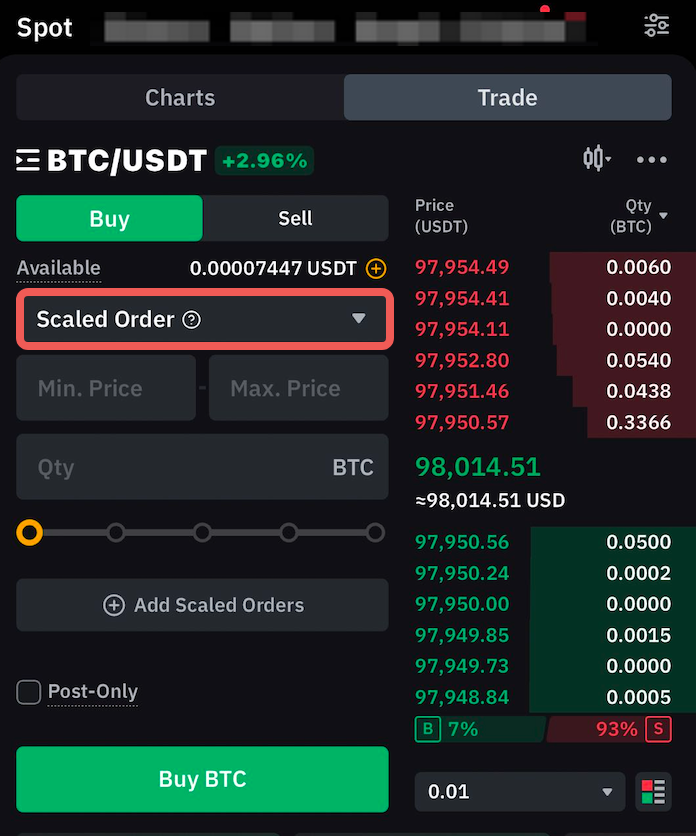Open the settings sliders icon

pos(657,26)
